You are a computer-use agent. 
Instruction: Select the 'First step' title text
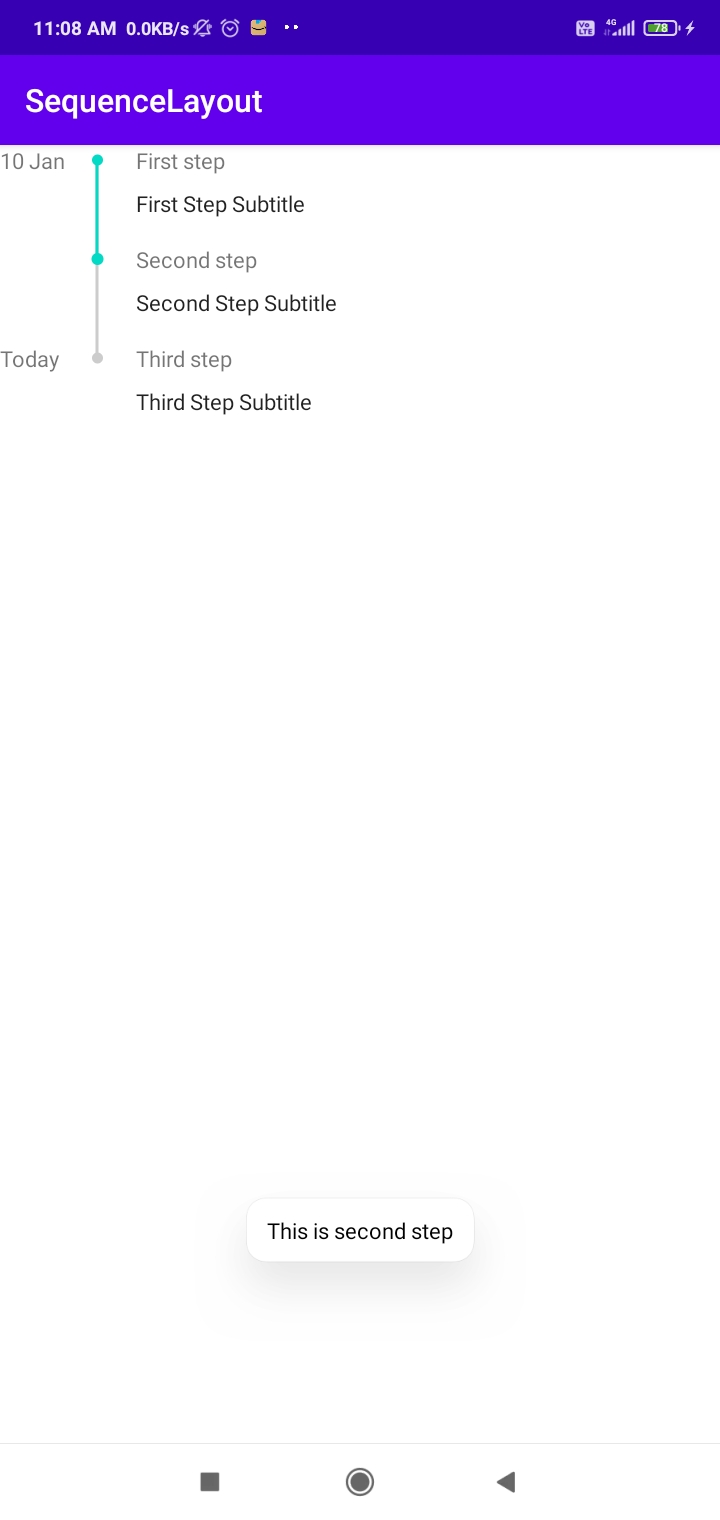click(180, 161)
